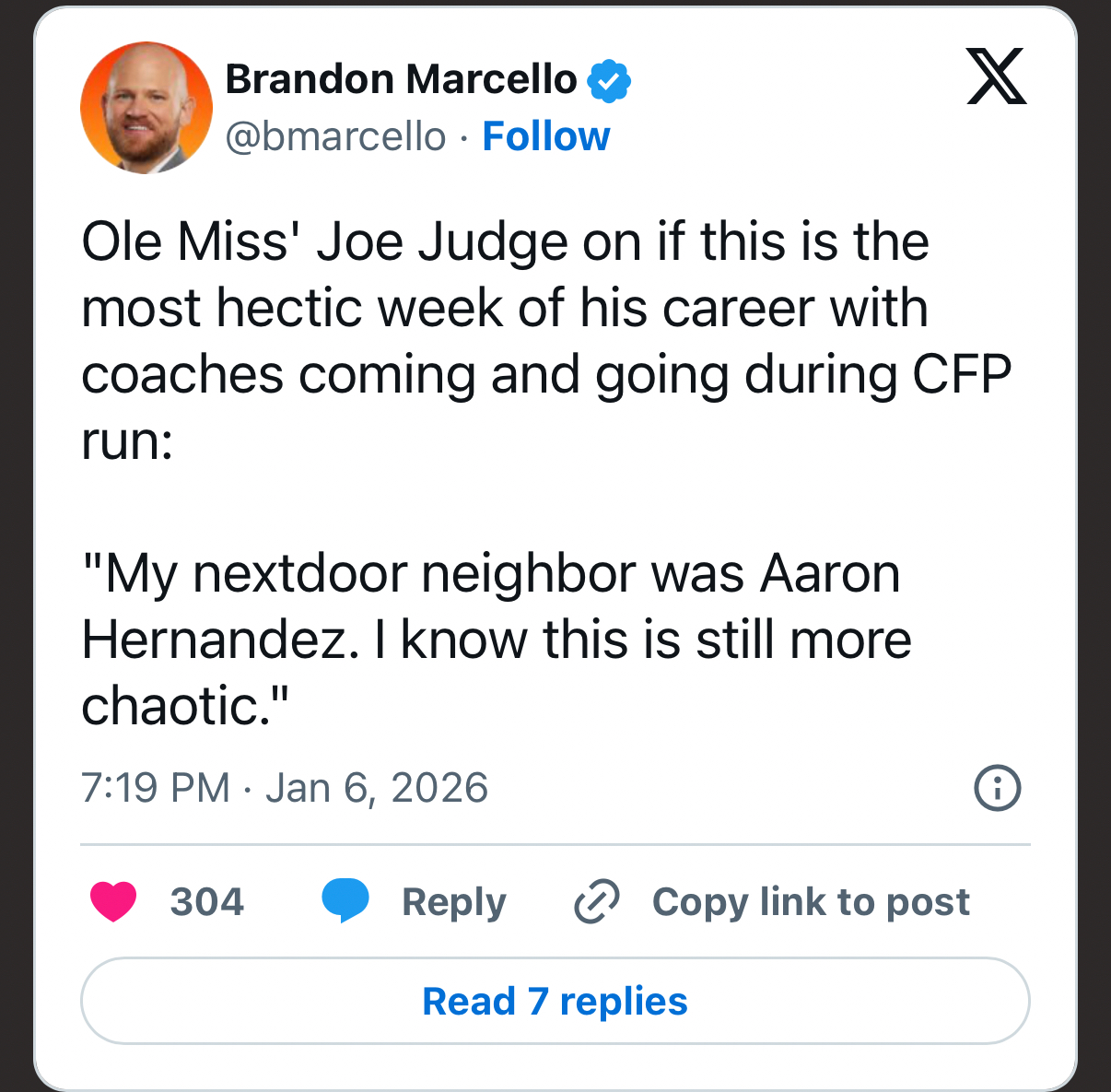
Task: Open the X logo link
Action: coord(996,76)
